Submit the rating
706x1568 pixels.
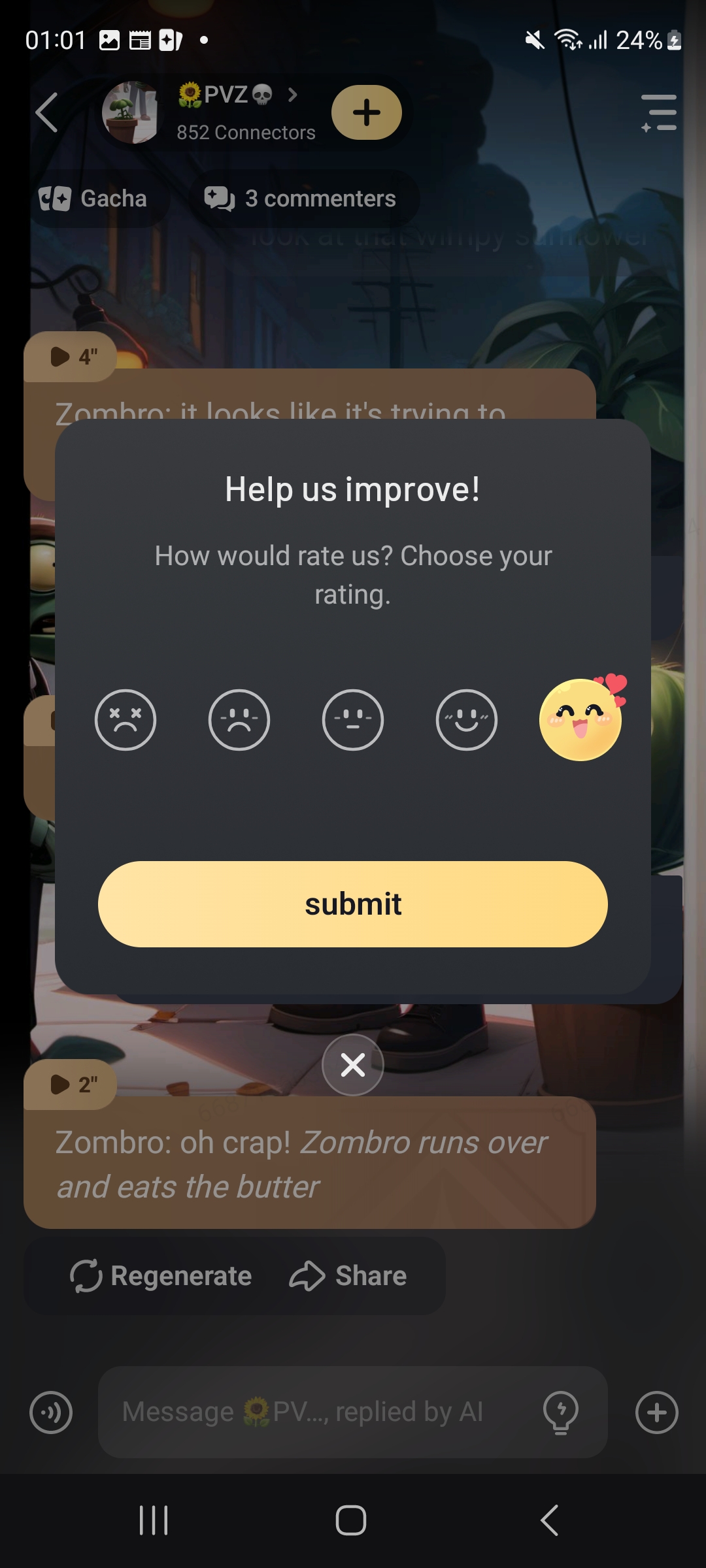tap(353, 904)
